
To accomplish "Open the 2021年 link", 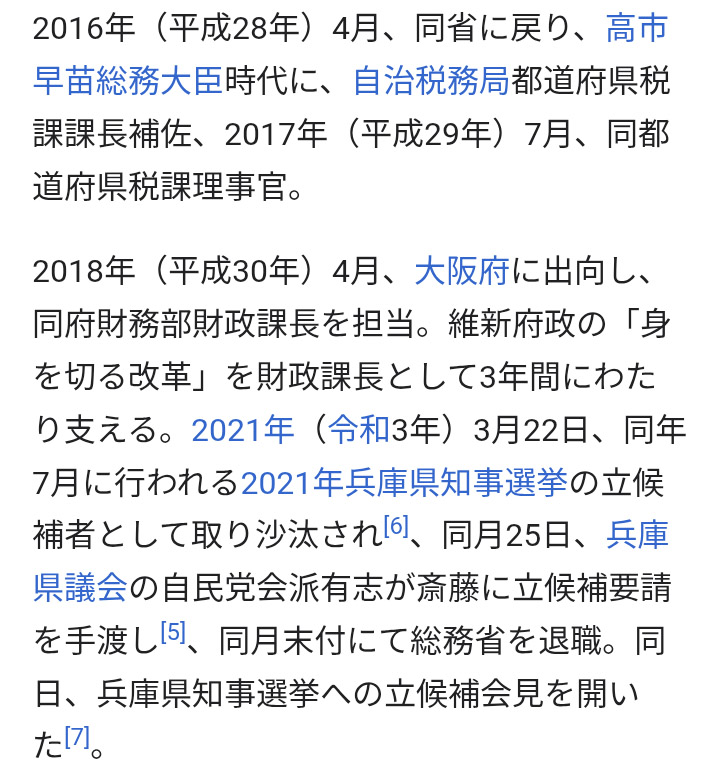I will (x=243, y=431).
